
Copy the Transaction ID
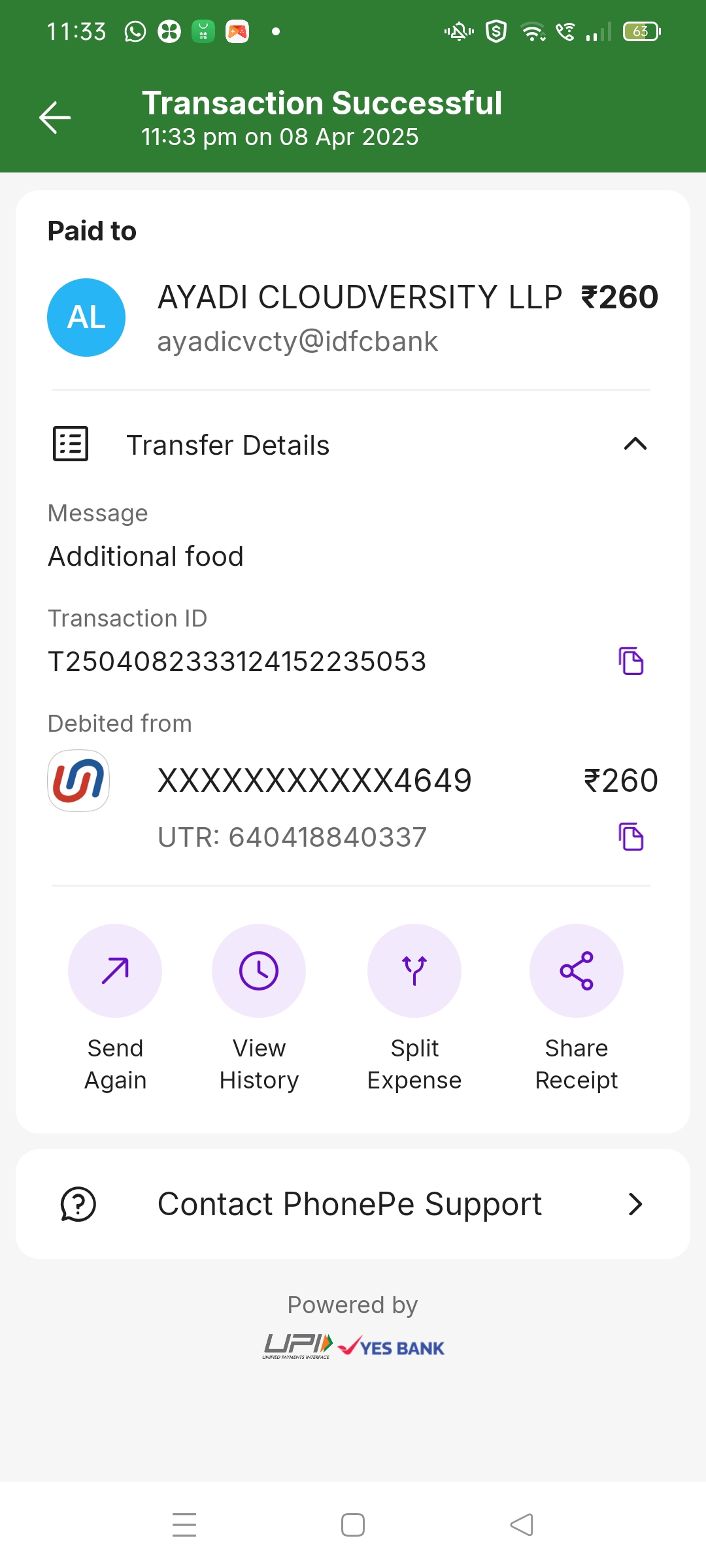pos(631,661)
